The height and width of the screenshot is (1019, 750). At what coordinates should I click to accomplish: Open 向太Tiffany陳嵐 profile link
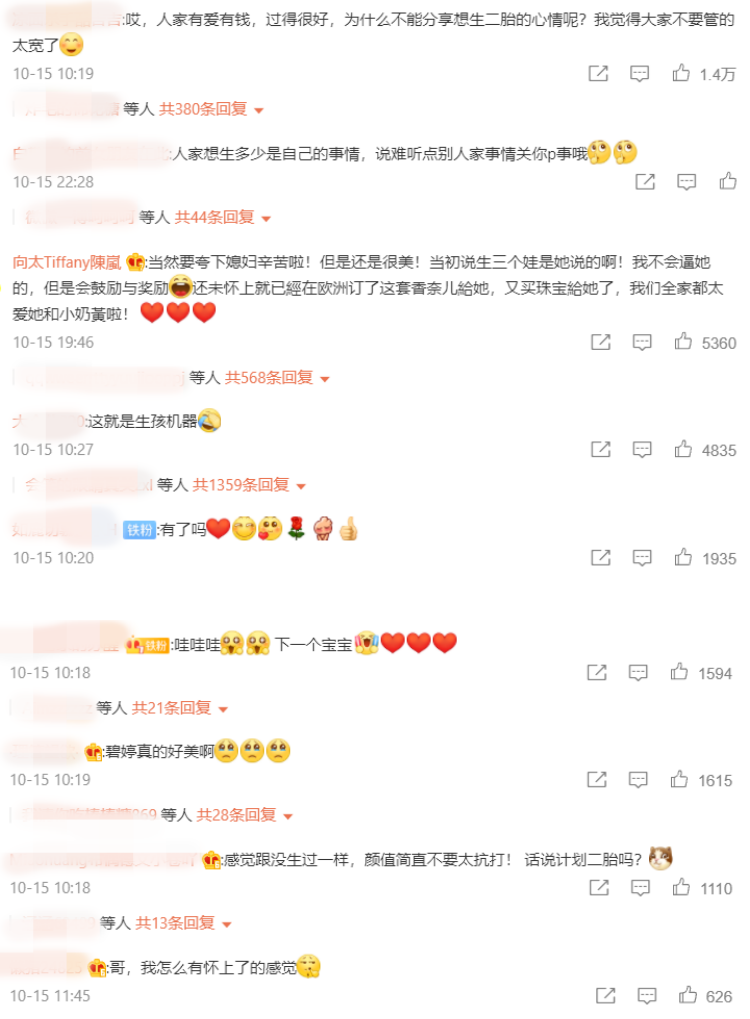(66, 262)
